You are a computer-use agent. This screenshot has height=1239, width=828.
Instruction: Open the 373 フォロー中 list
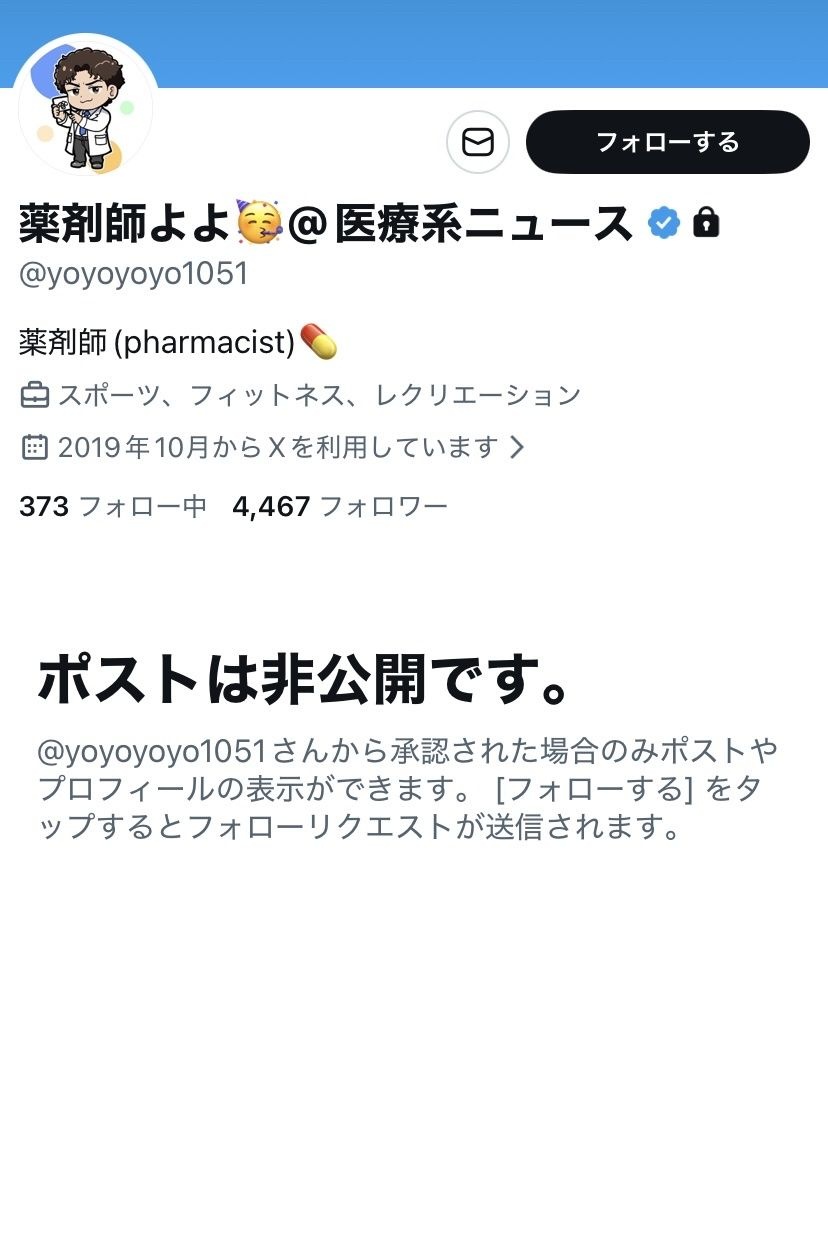click(113, 507)
